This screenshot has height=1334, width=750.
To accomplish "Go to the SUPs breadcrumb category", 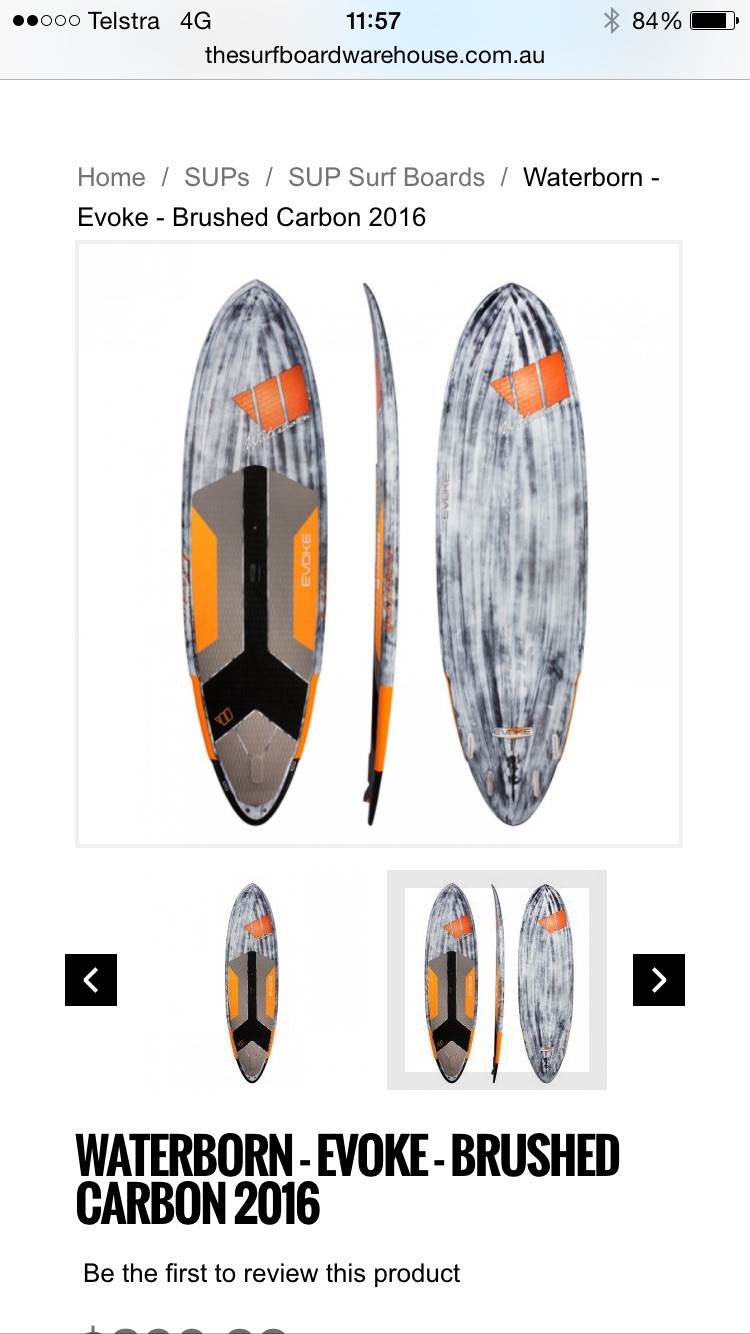I will (216, 177).
